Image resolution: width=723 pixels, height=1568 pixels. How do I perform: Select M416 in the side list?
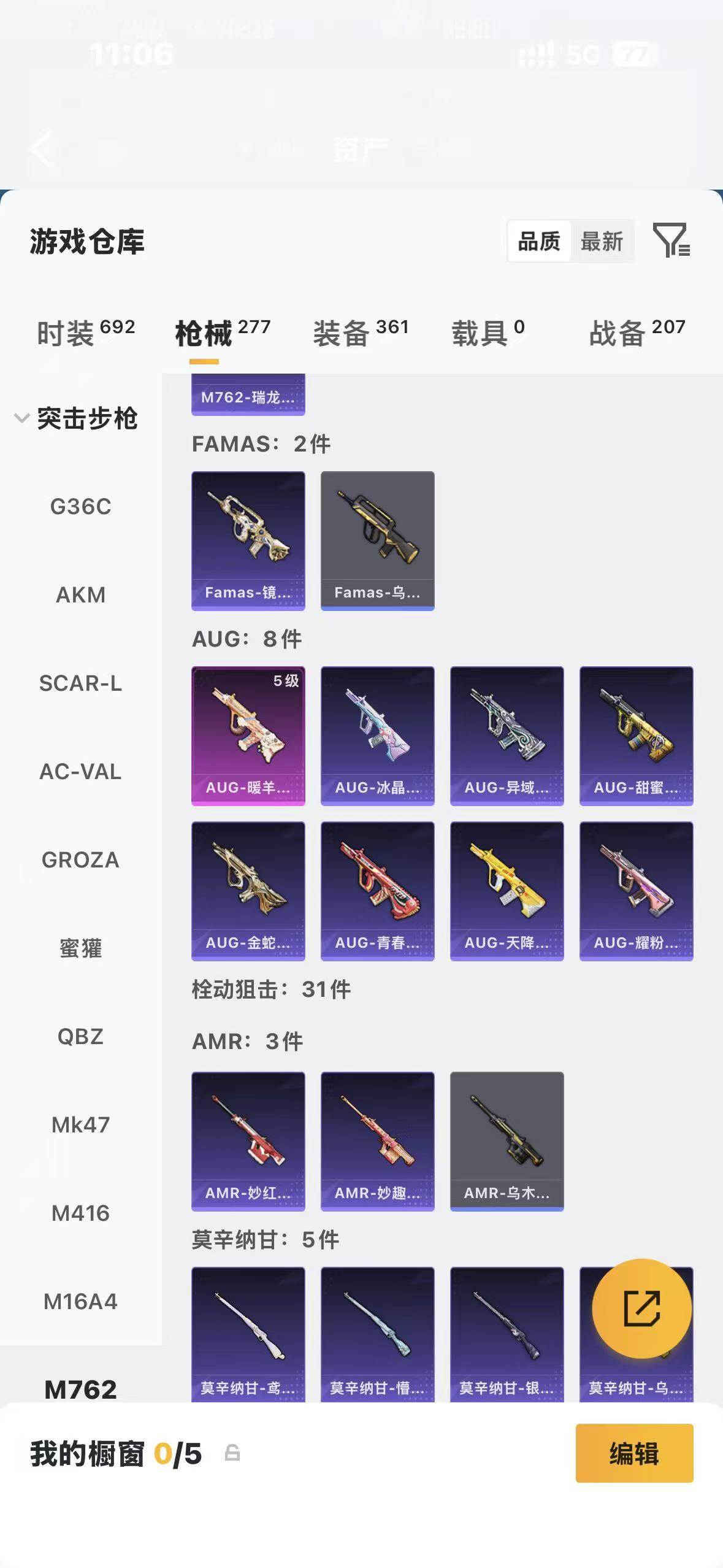click(80, 1213)
